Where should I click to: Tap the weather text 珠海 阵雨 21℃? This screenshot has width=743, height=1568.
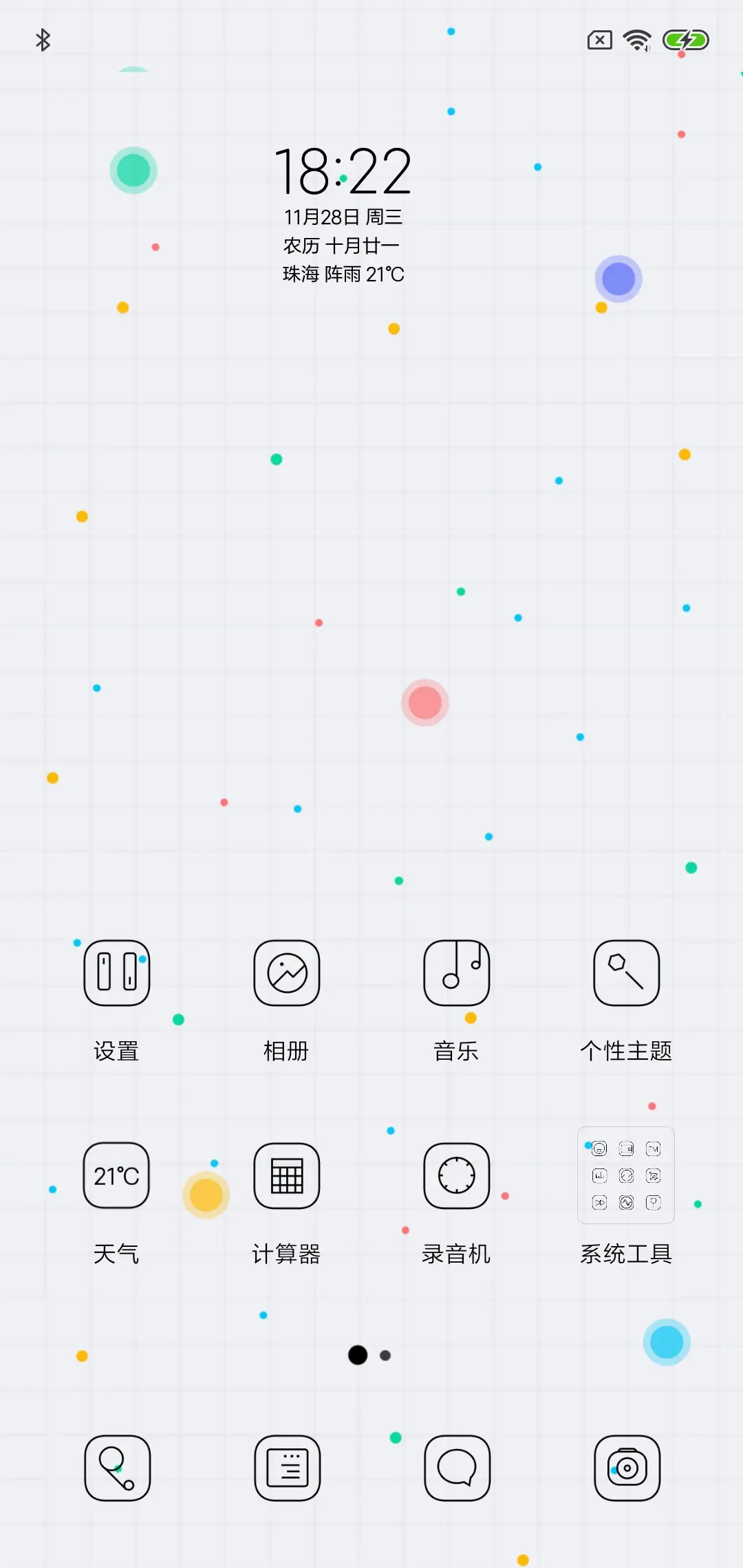(x=342, y=273)
